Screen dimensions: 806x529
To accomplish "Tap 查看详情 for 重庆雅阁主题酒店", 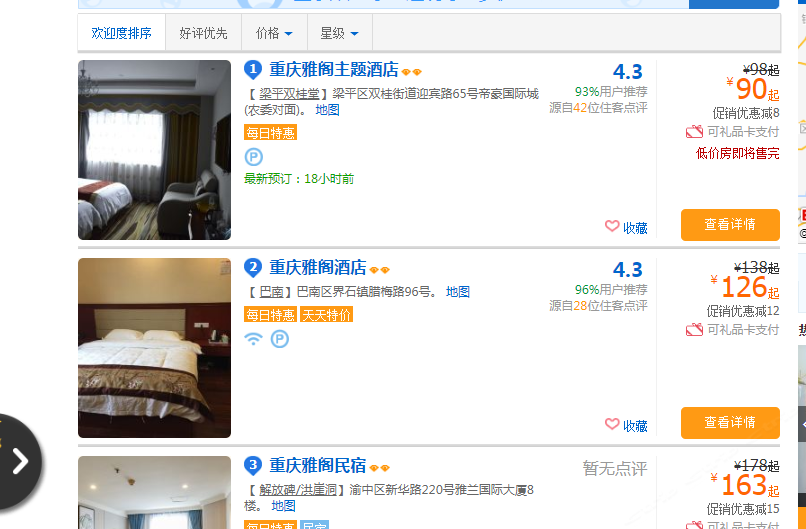I will 729,224.
